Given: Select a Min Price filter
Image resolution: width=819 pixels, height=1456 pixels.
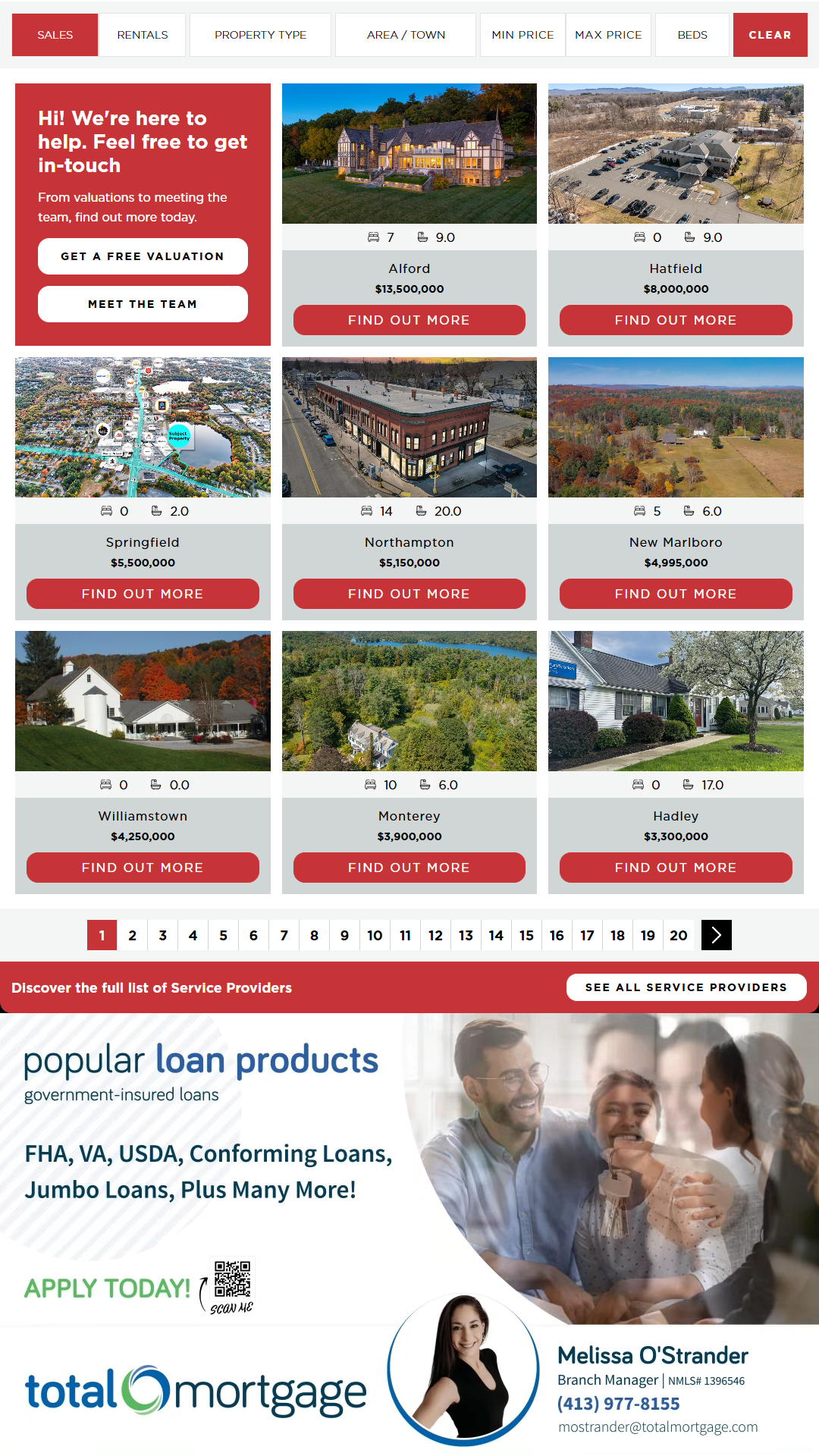Looking at the screenshot, I should pos(522,35).
